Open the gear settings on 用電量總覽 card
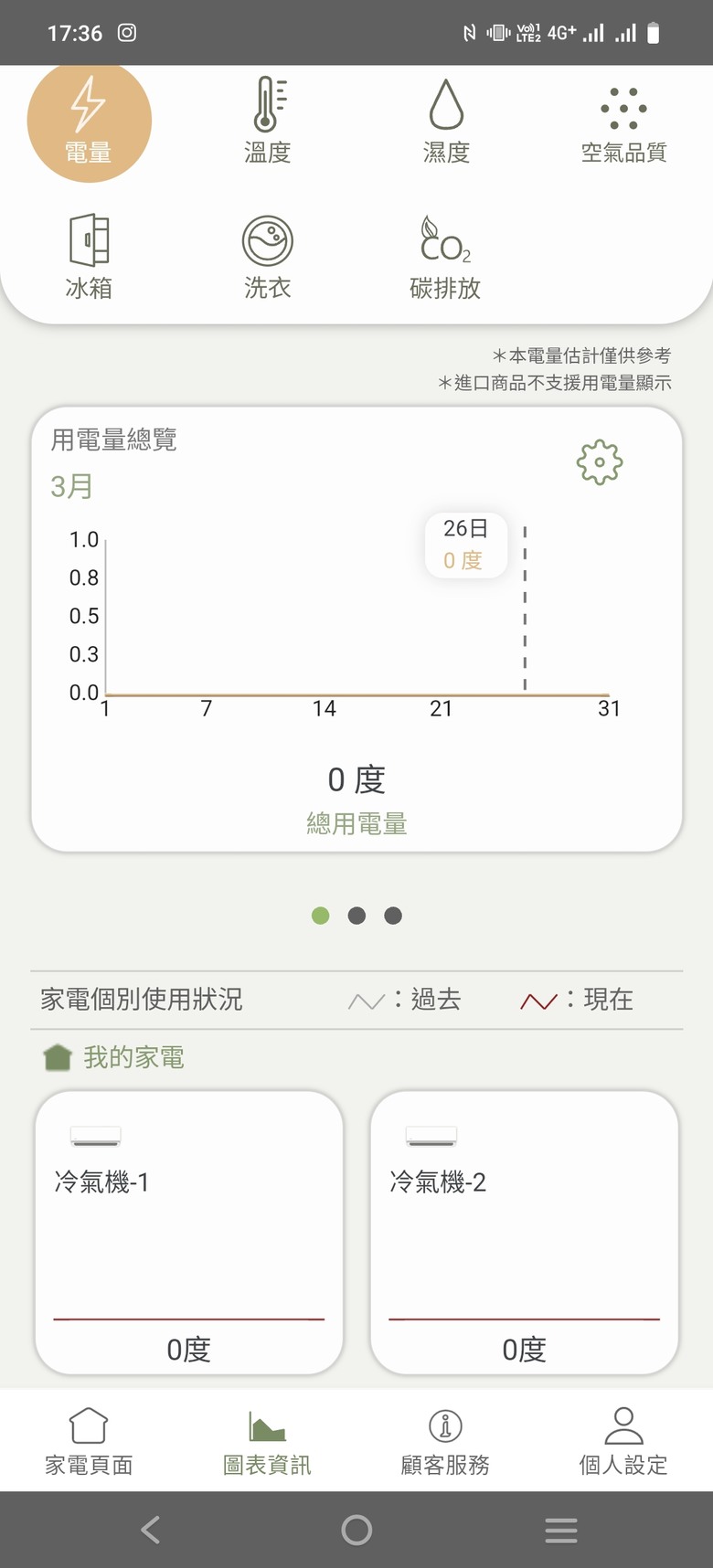 click(x=600, y=462)
